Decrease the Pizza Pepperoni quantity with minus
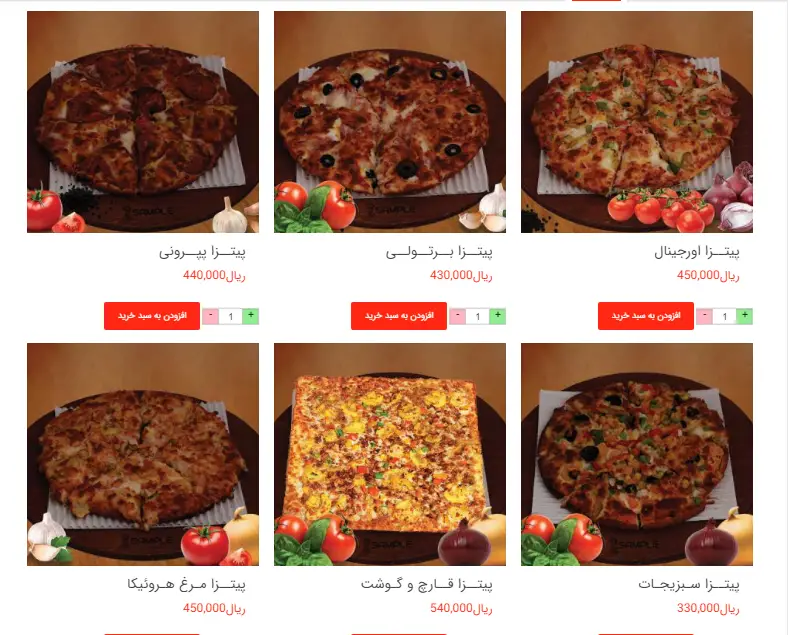This screenshot has height=635, width=788. pos(210,316)
